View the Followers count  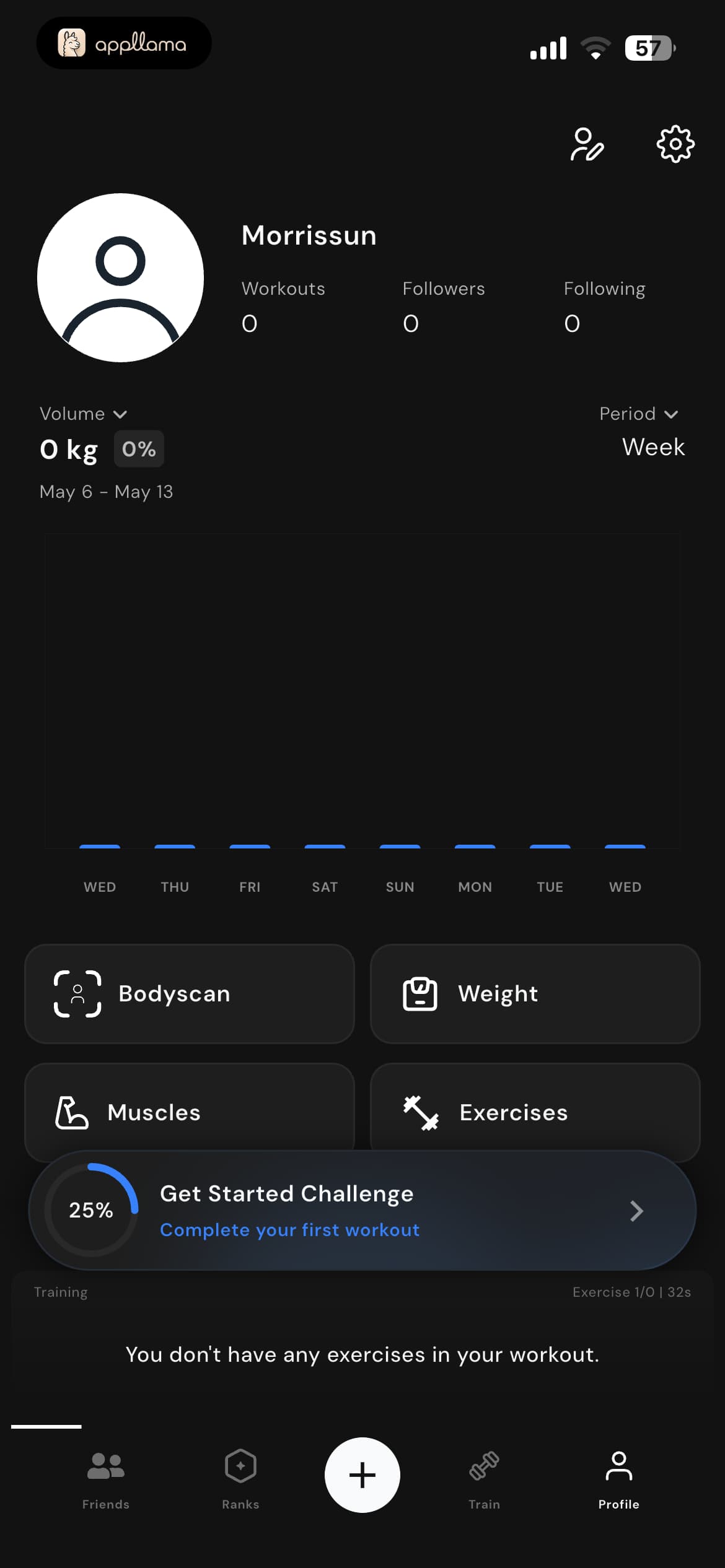pyautogui.click(x=444, y=306)
